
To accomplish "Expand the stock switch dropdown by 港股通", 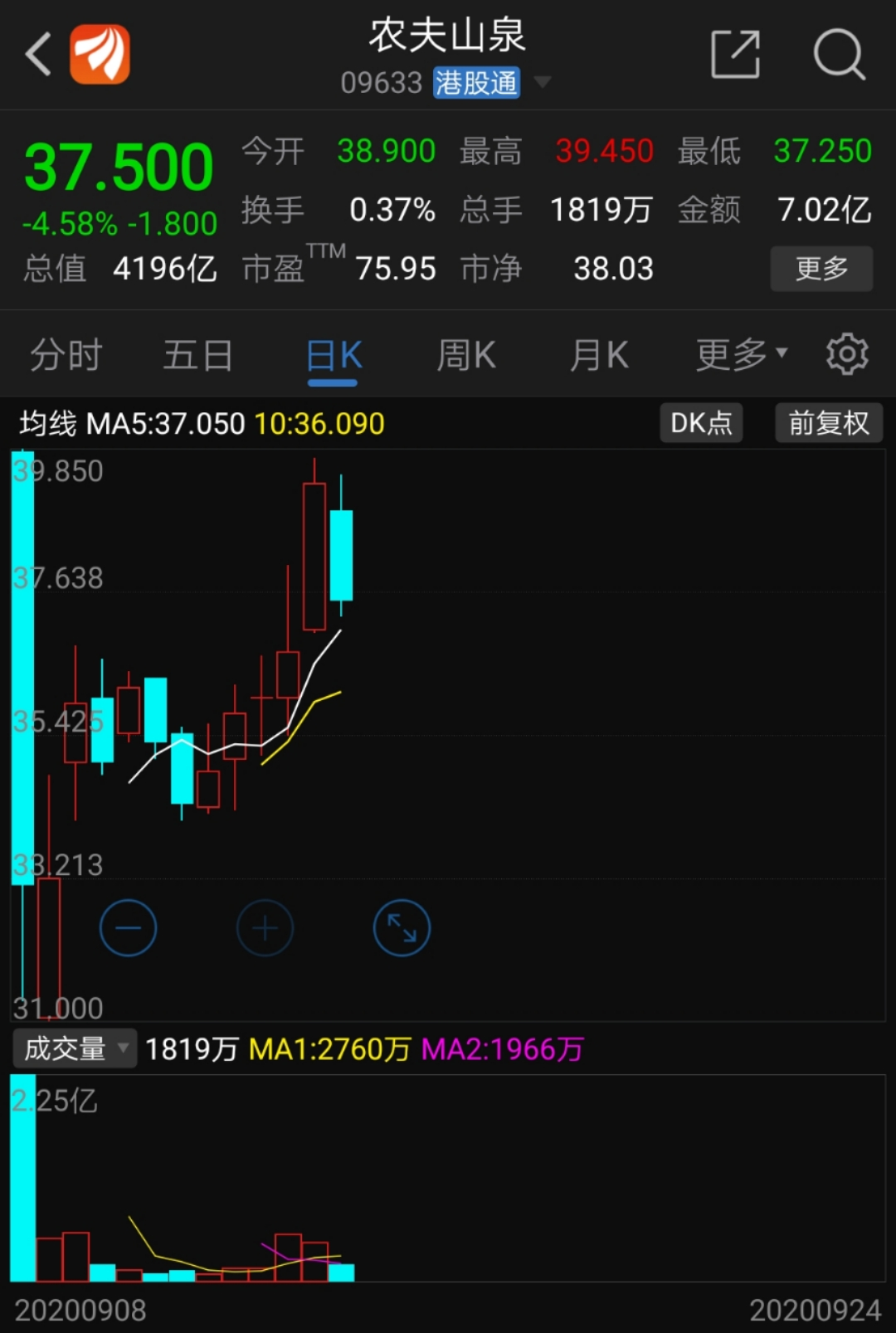I will point(542,82).
